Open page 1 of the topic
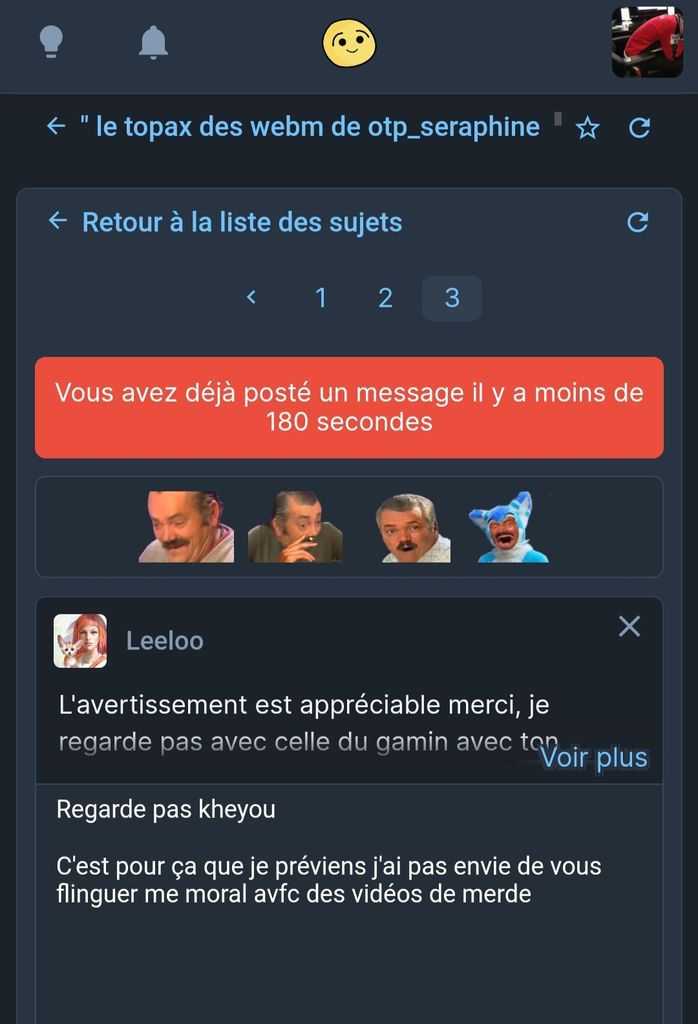698x1024 pixels. click(321, 298)
